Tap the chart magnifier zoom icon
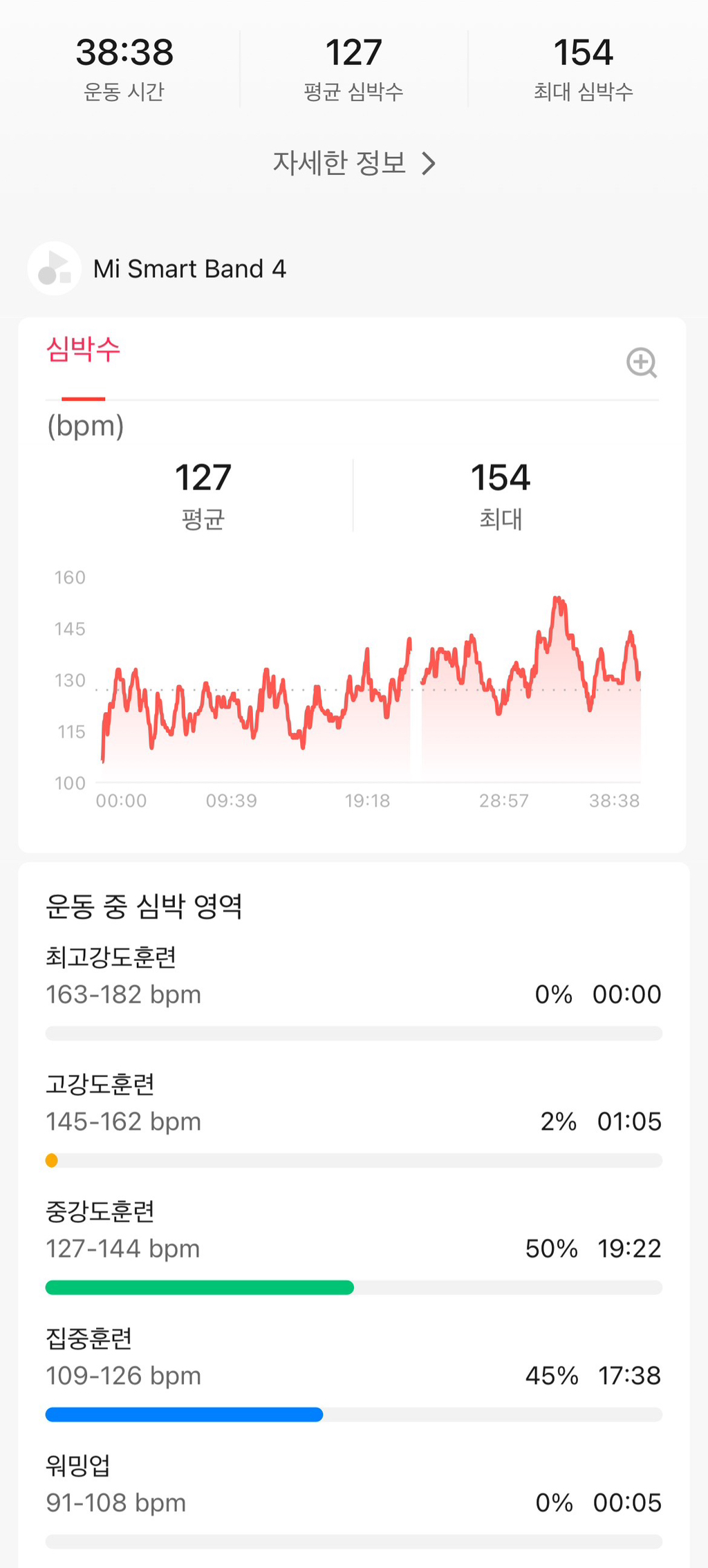 click(642, 363)
